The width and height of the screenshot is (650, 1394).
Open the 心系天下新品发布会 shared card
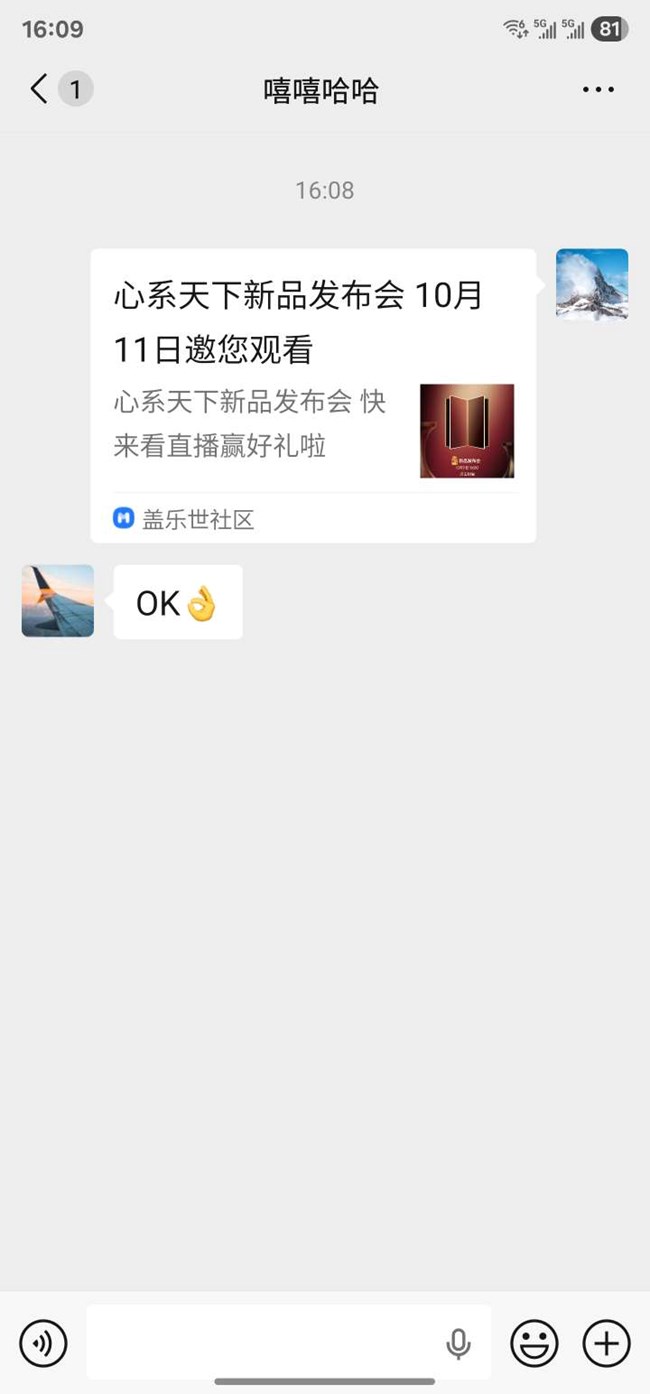pyautogui.click(x=313, y=395)
